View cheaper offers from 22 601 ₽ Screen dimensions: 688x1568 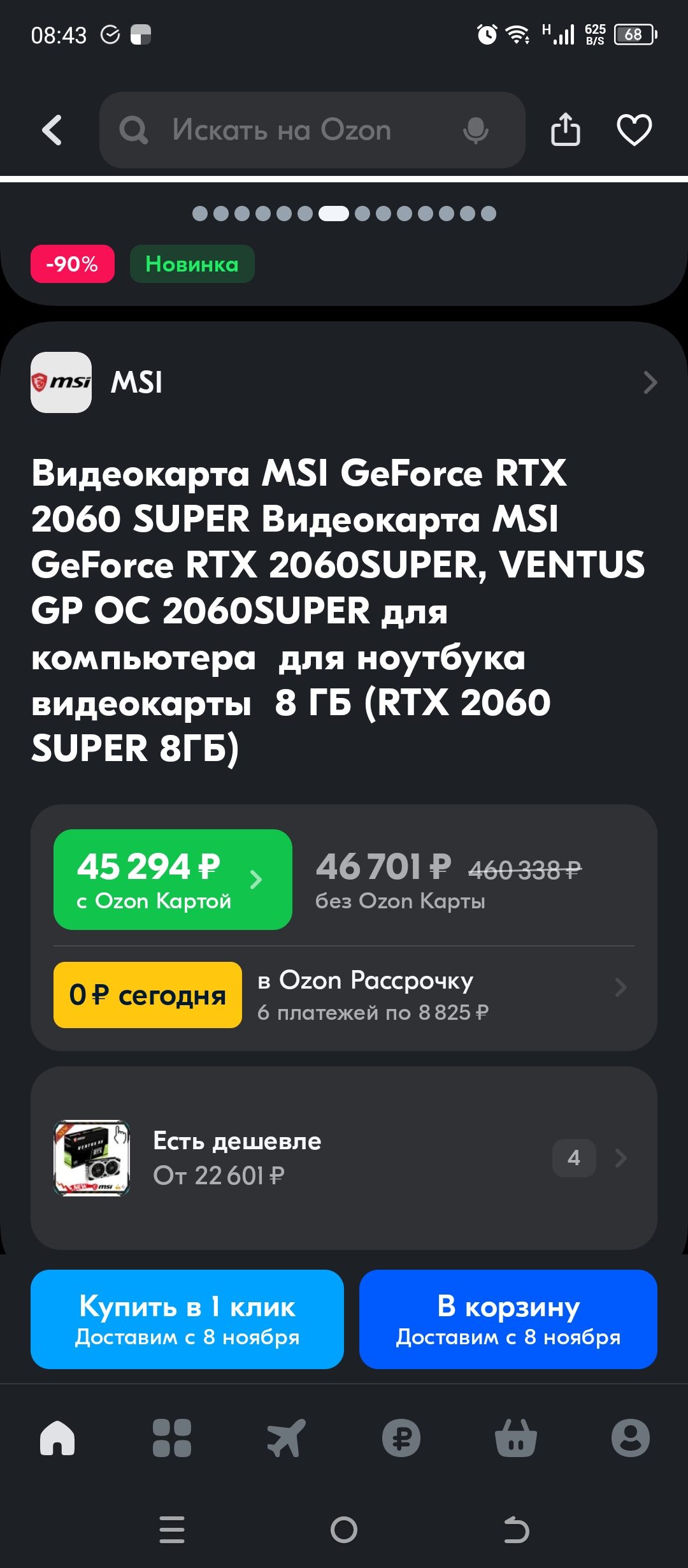tap(344, 1158)
